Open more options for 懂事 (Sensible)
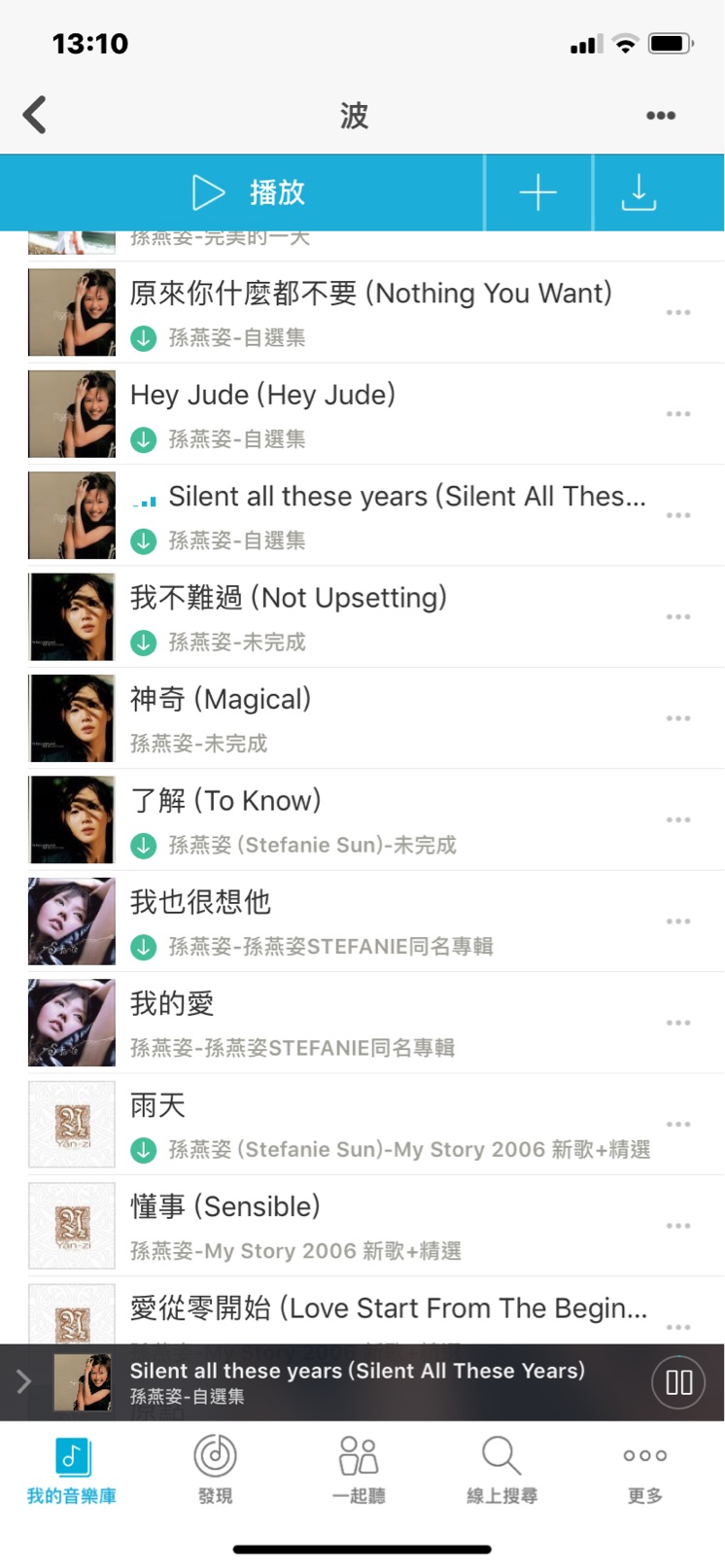This screenshot has height=1568, width=725. coord(677,1226)
